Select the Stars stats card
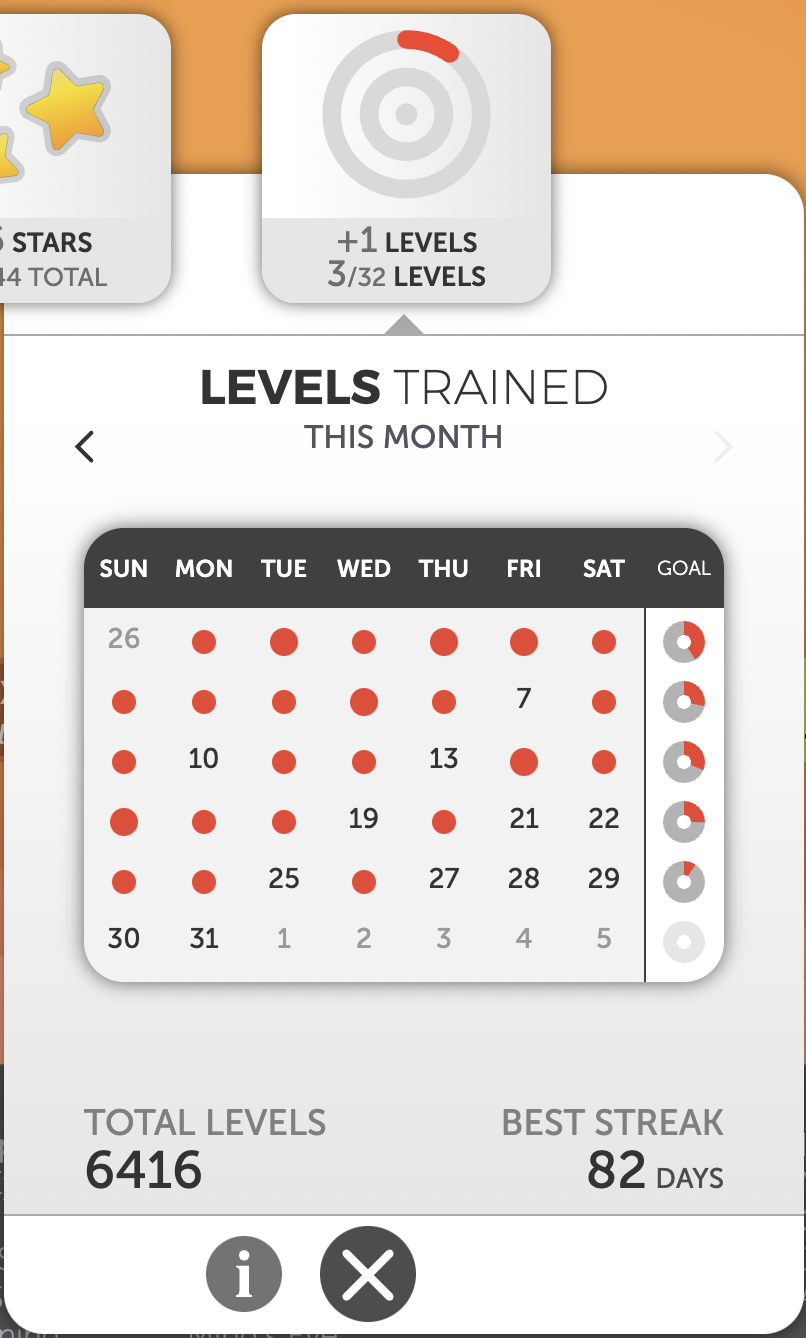The image size is (806, 1338). (x=85, y=158)
